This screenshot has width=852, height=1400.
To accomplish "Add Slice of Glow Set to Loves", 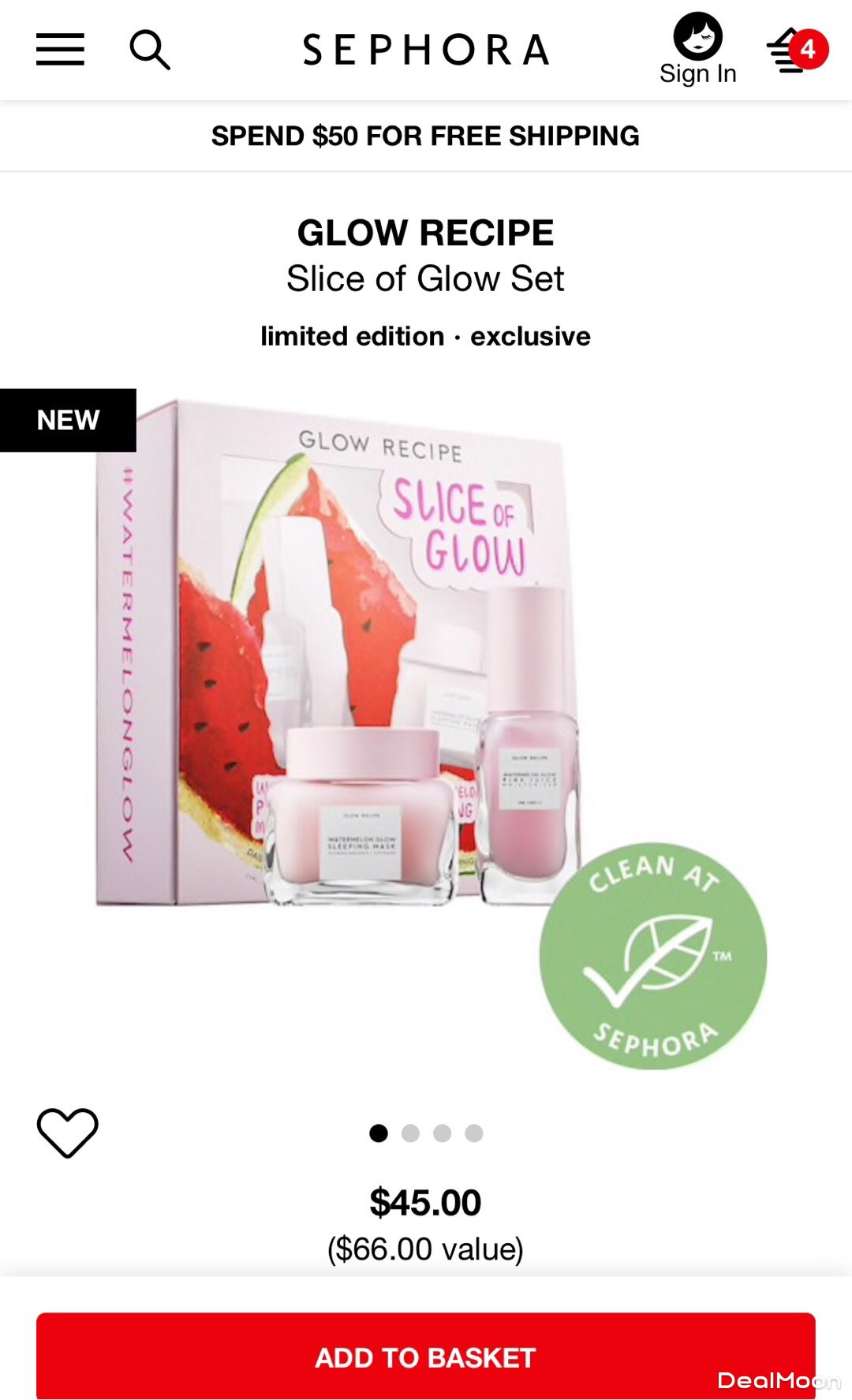I will (x=68, y=1133).
